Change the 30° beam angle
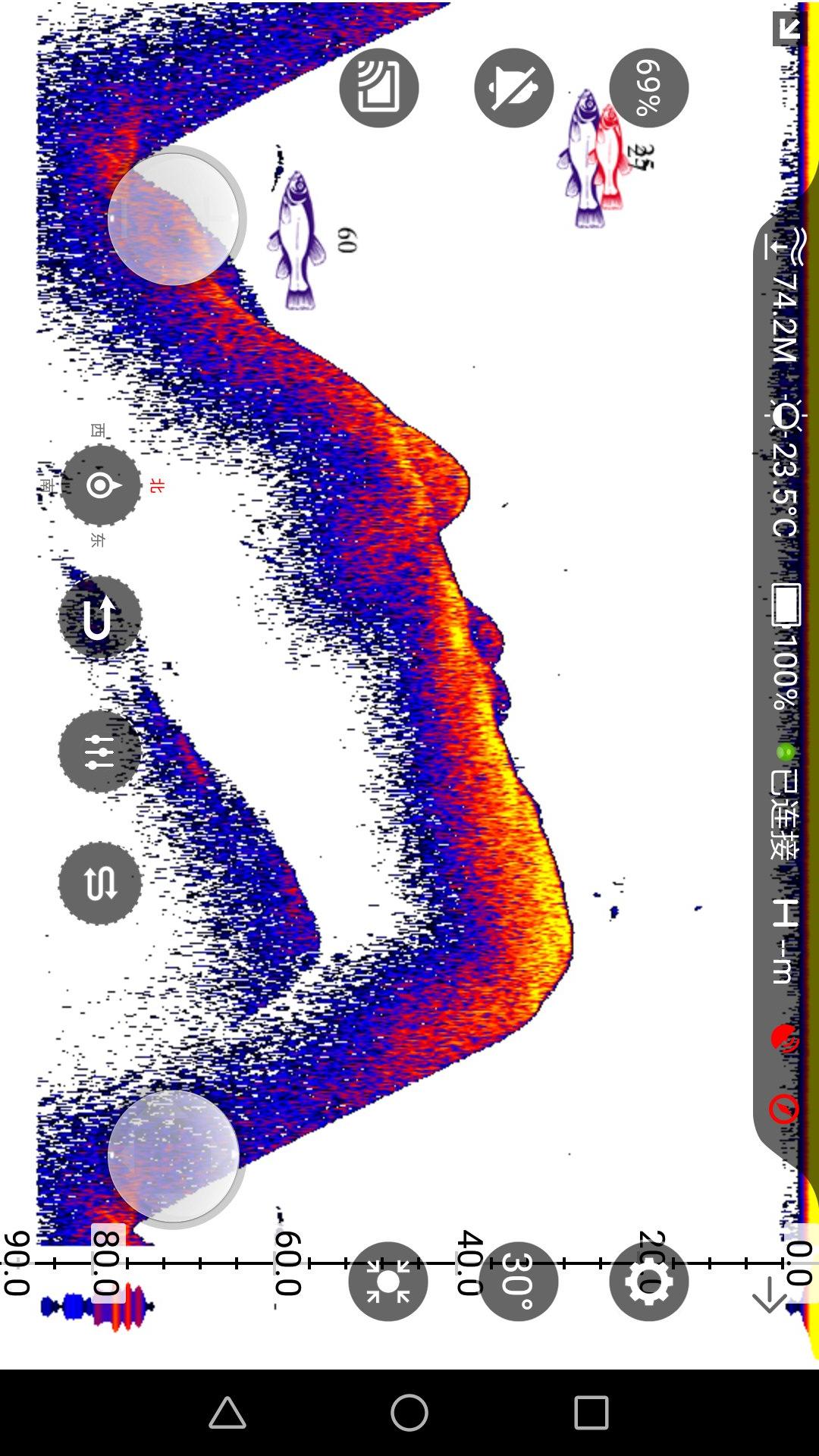819x1456 pixels. pos(519,1281)
